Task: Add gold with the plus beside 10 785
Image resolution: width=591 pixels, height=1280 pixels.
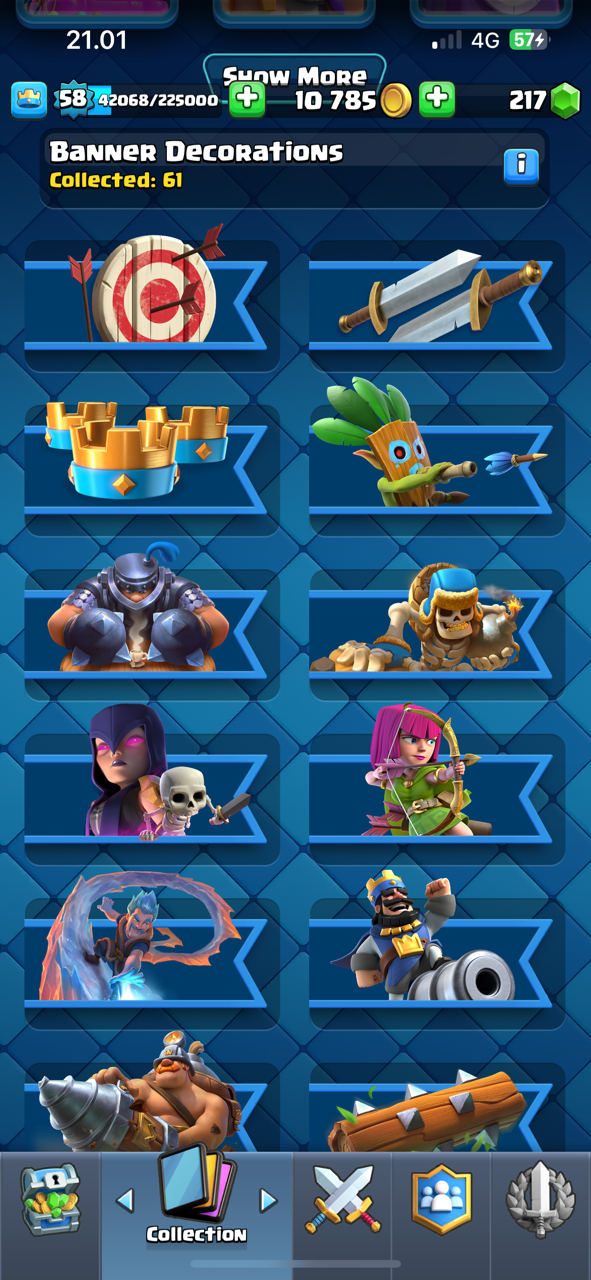Action: point(436,100)
